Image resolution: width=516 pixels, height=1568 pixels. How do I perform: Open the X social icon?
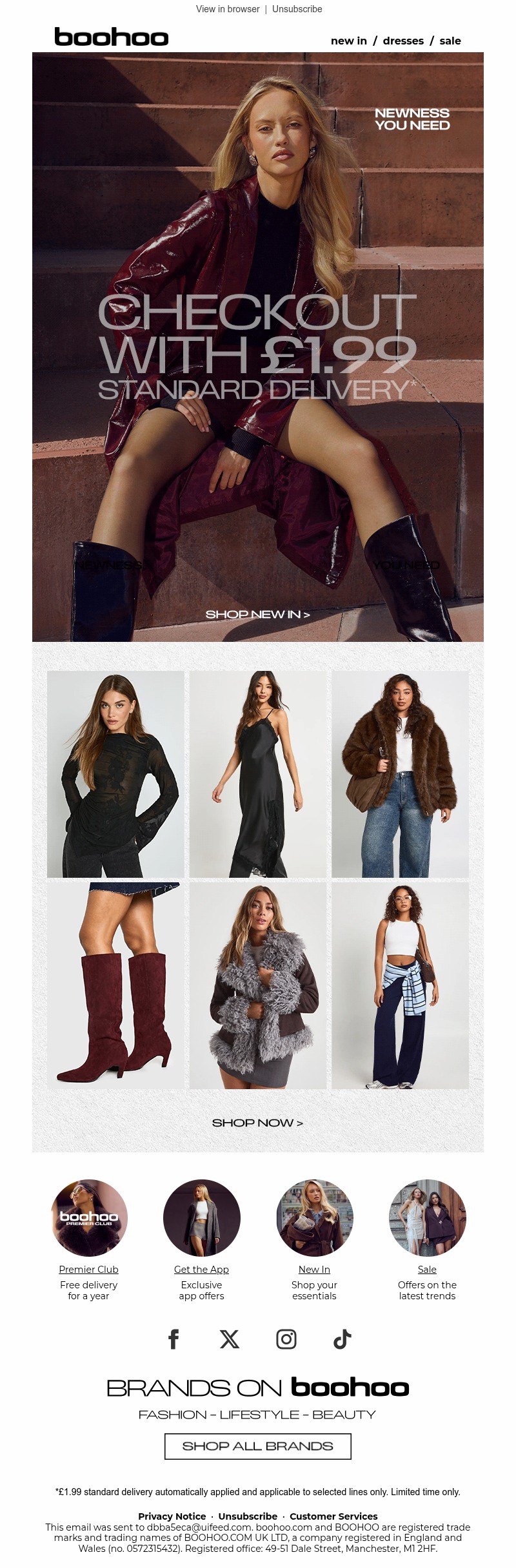(229, 1339)
